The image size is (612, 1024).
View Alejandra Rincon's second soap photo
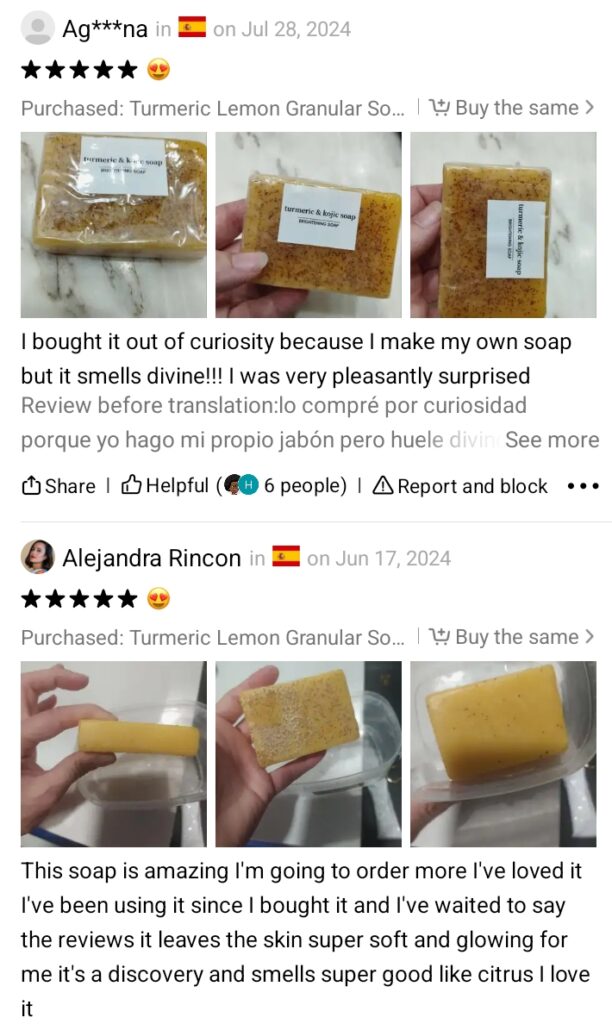(308, 754)
